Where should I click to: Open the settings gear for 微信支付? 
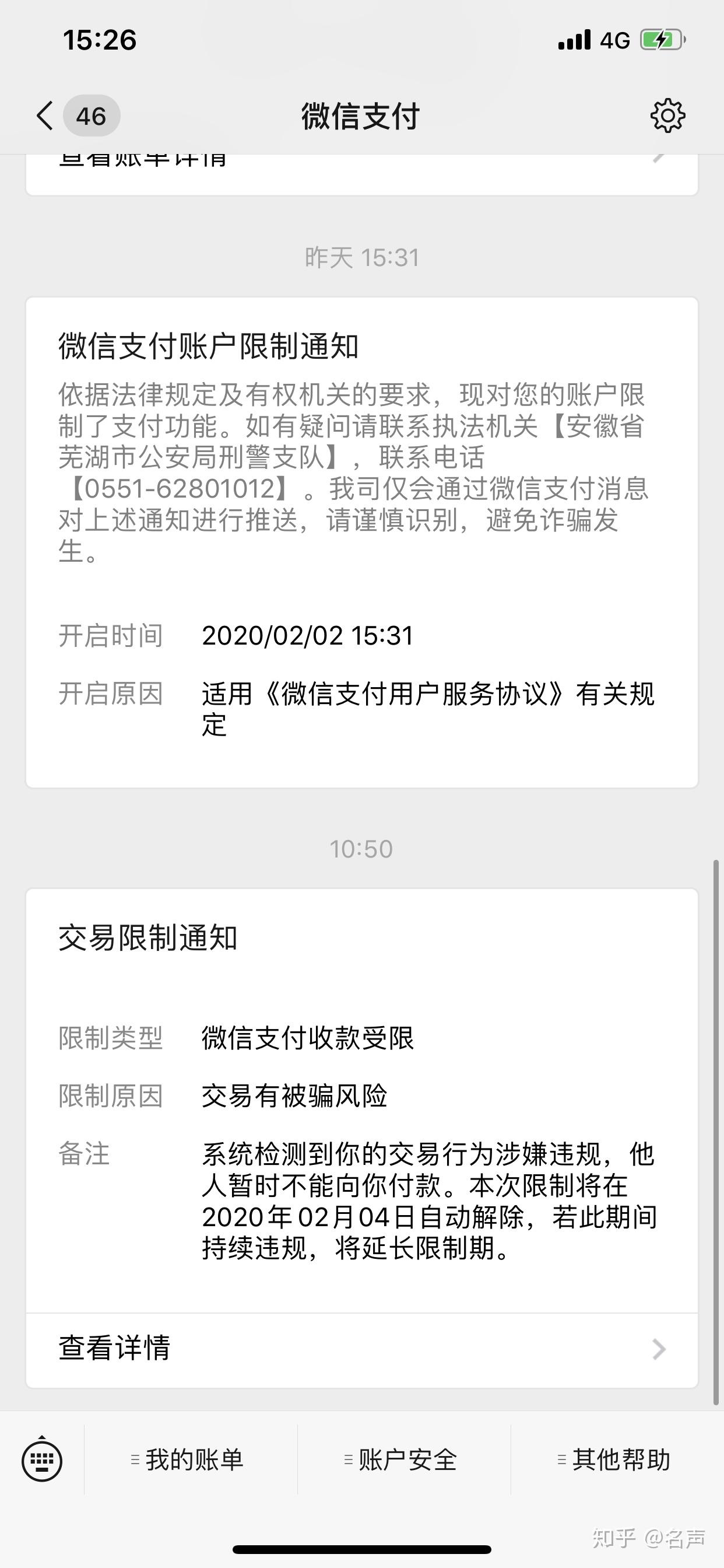(x=668, y=116)
